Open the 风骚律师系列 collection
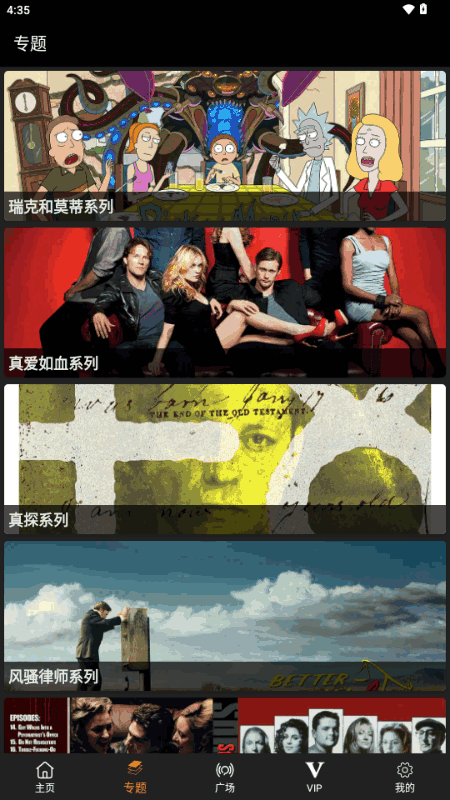450x800 pixels. [225, 616]
